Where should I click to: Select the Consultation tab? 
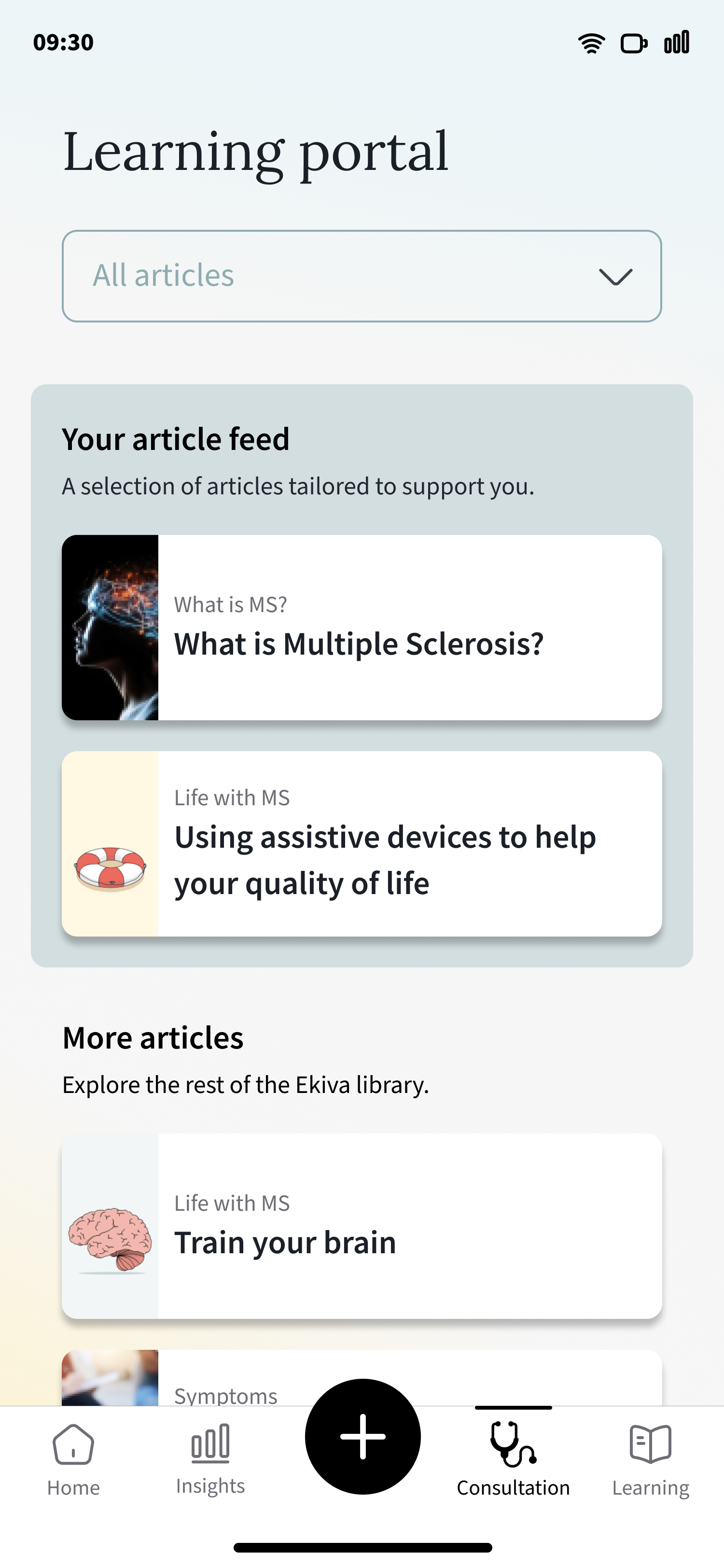514,1460
